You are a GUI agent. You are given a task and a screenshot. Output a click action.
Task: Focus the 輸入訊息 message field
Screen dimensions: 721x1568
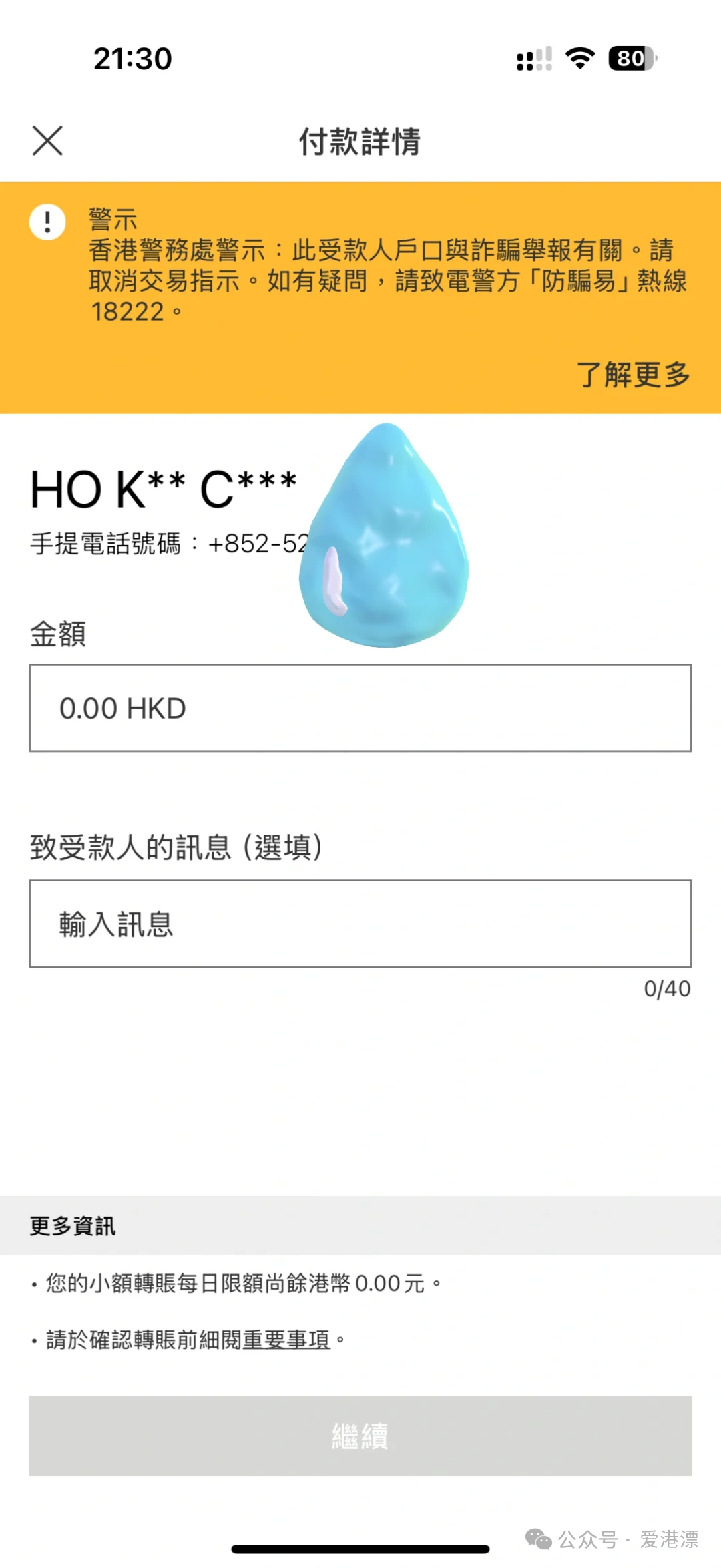360,924
